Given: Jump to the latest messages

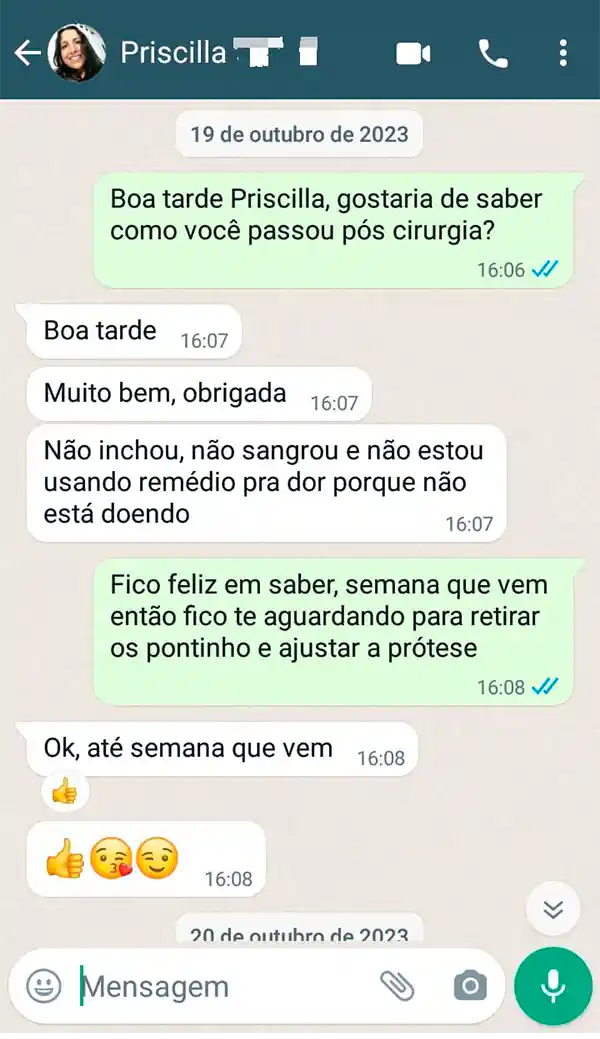Looking at the screenshot, I should coord(553,909).
